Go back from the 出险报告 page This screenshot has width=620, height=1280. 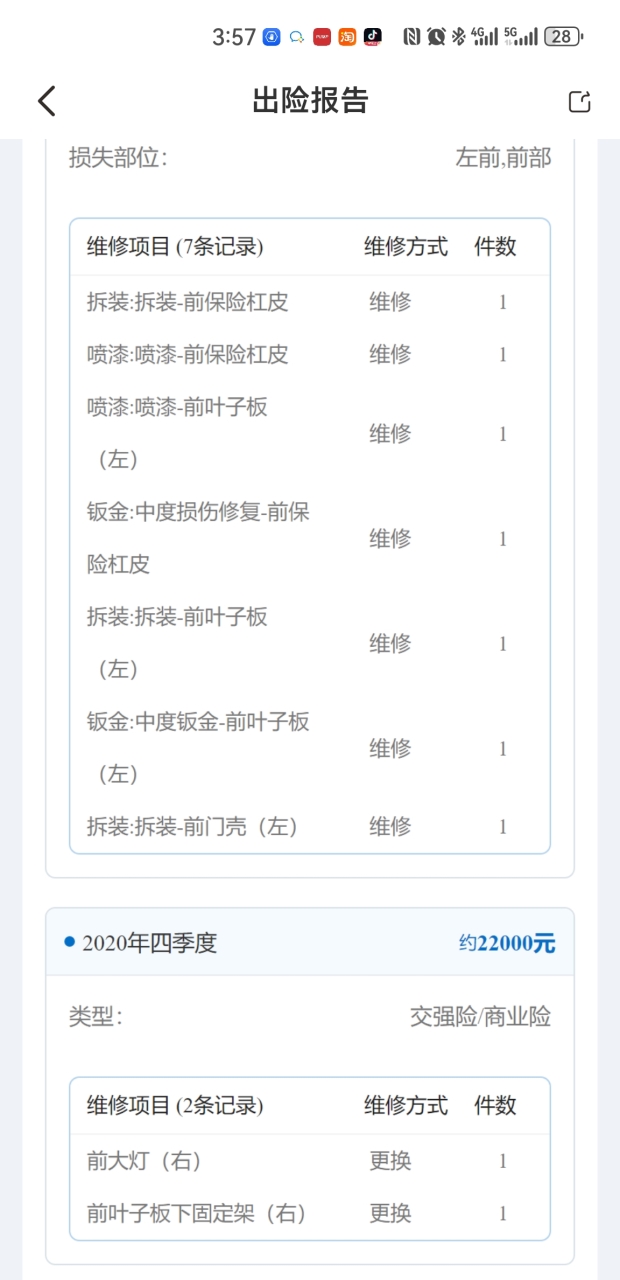tap(46, 100)
